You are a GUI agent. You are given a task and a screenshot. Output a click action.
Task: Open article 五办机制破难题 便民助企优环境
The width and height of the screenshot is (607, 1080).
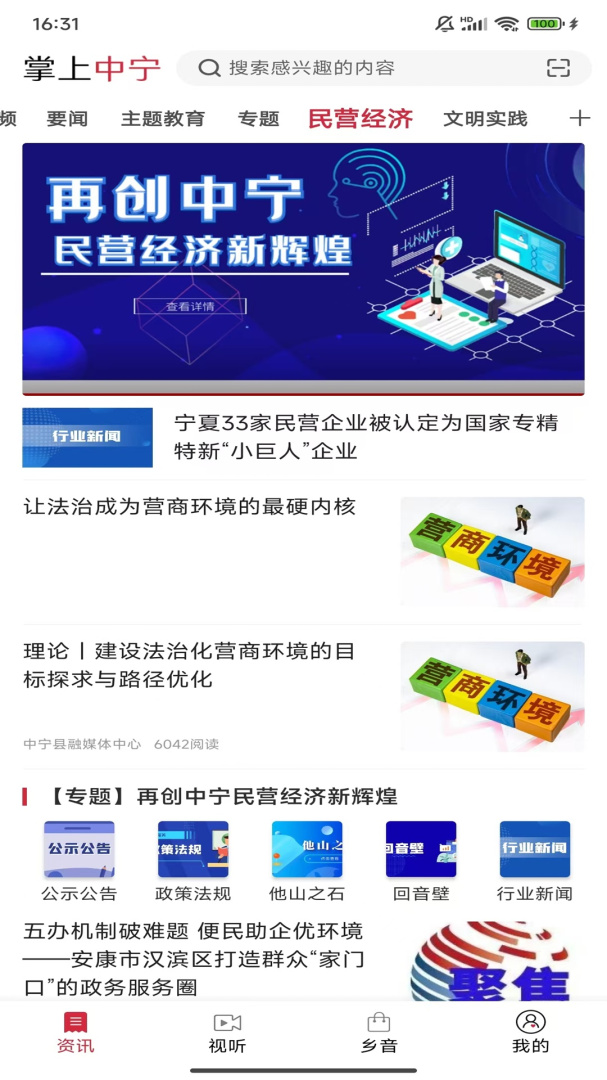tap(193, 958)
